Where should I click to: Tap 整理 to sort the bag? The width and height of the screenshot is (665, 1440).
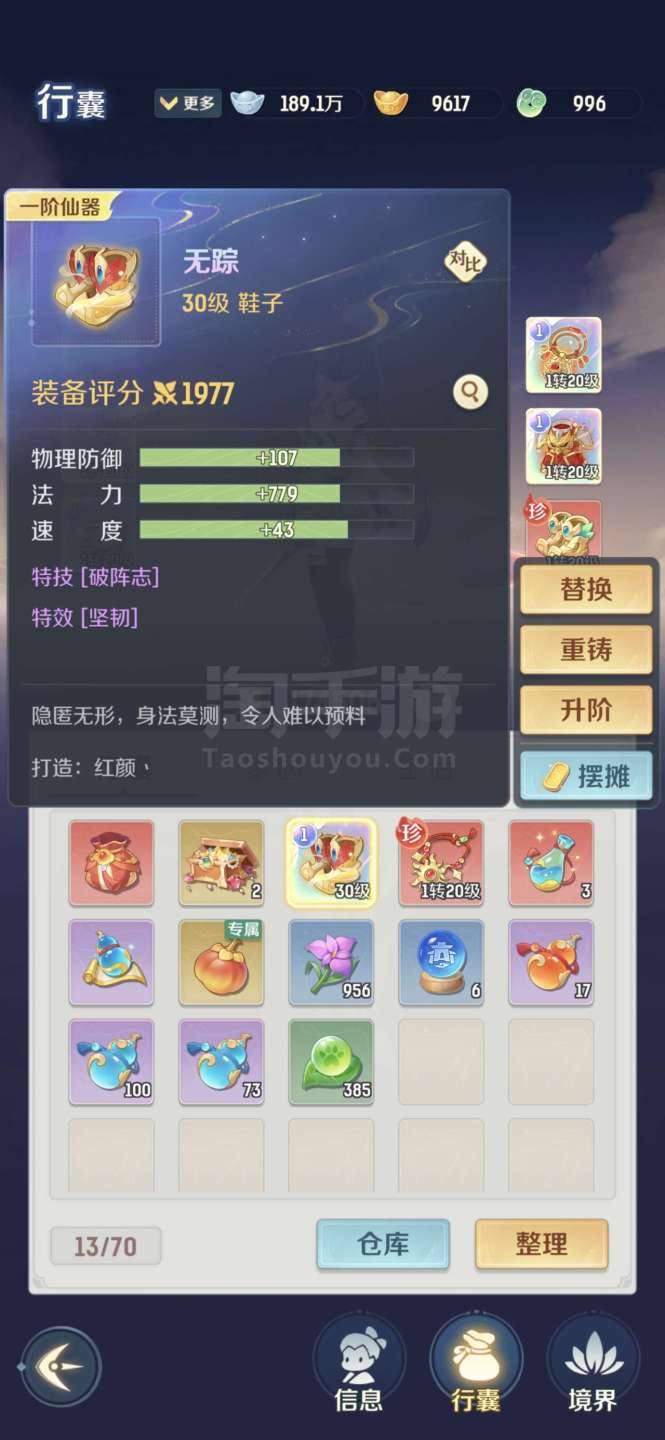541,1244
